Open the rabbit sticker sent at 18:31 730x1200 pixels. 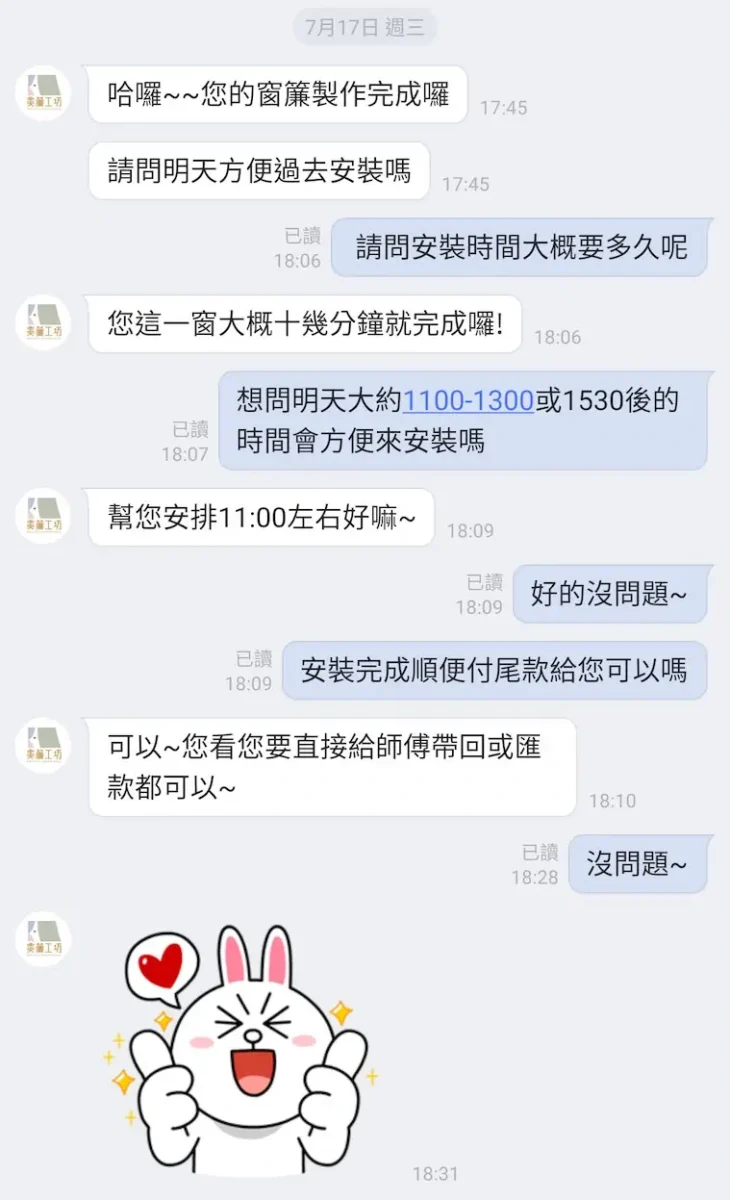[x=240, y=1050]
